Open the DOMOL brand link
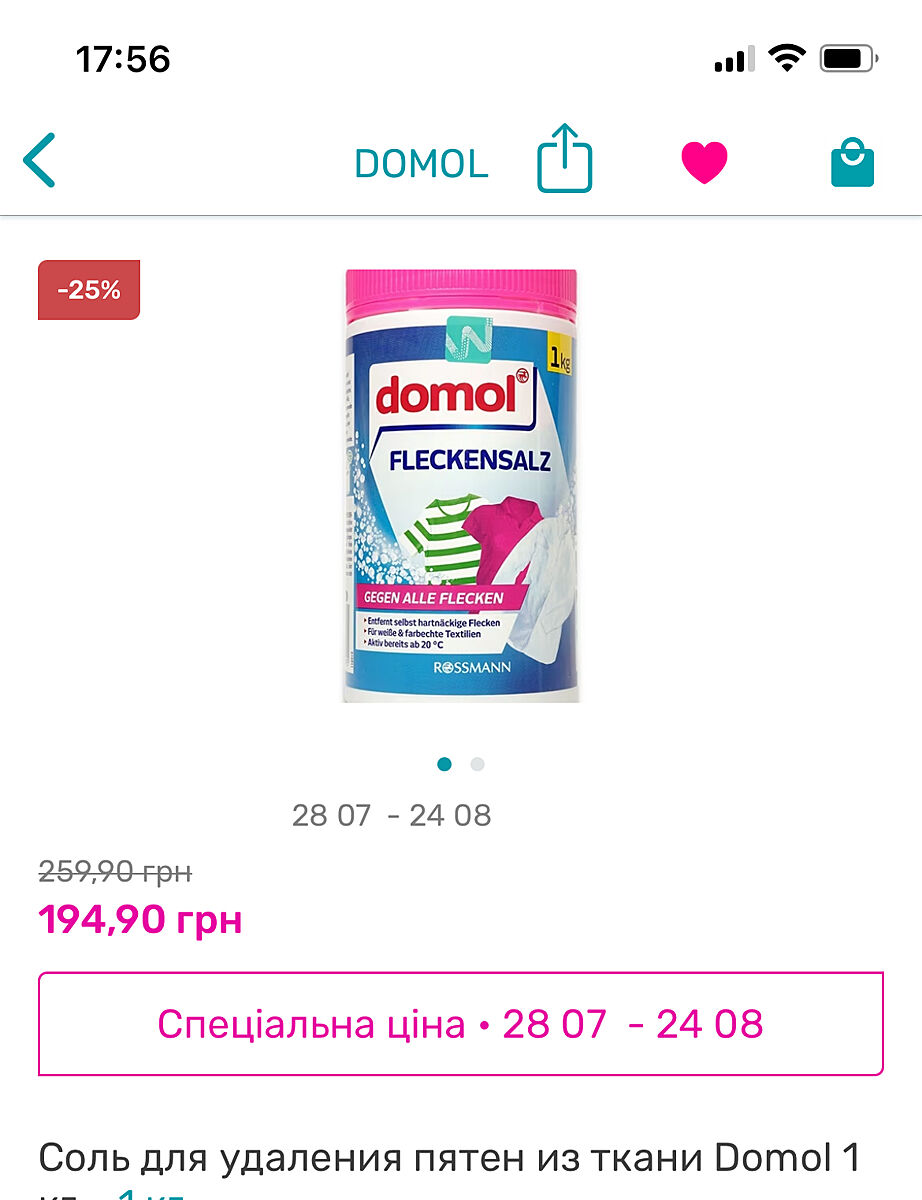 [421, 163]
